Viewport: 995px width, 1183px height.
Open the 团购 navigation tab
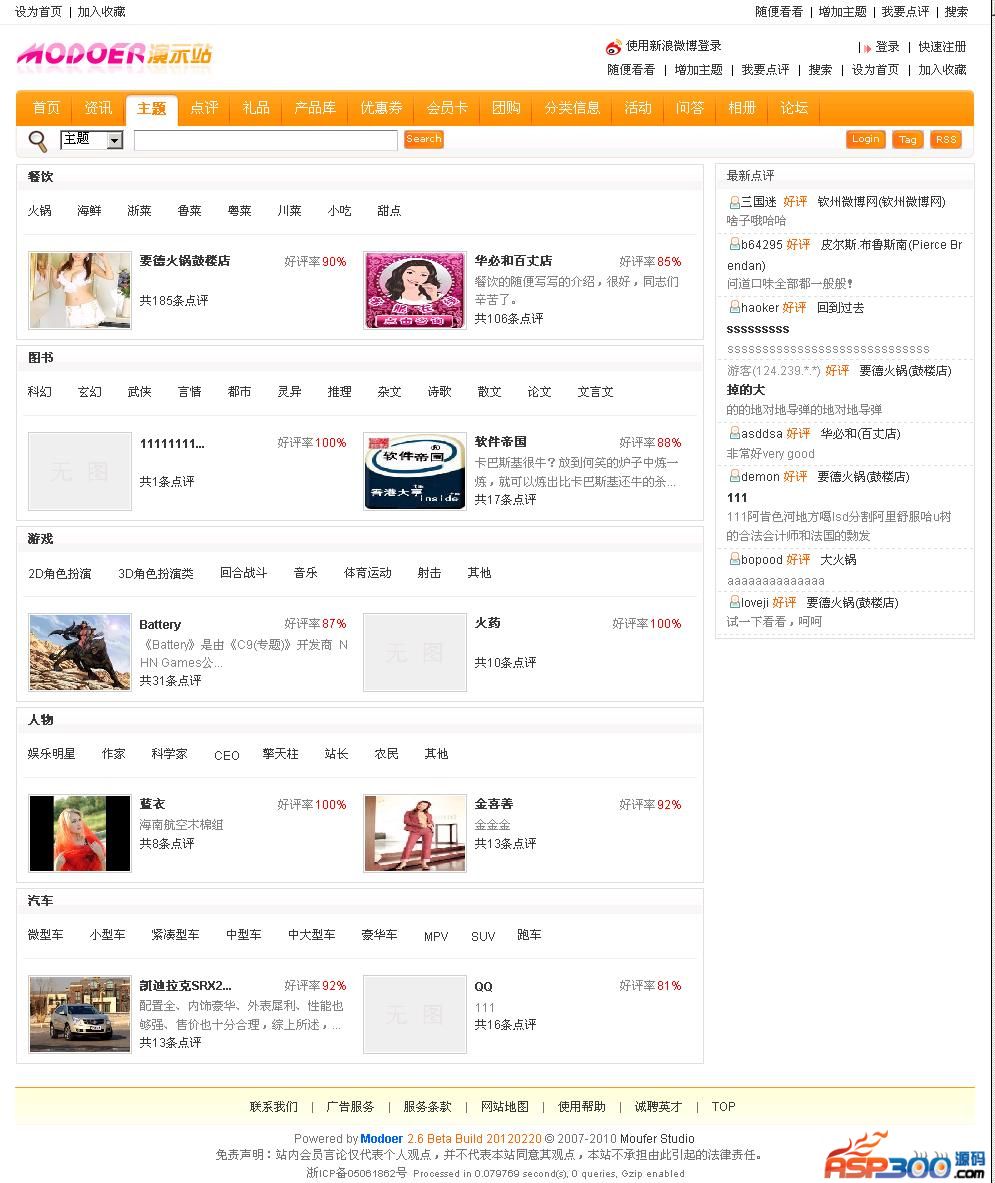click(x=506, y=108)
